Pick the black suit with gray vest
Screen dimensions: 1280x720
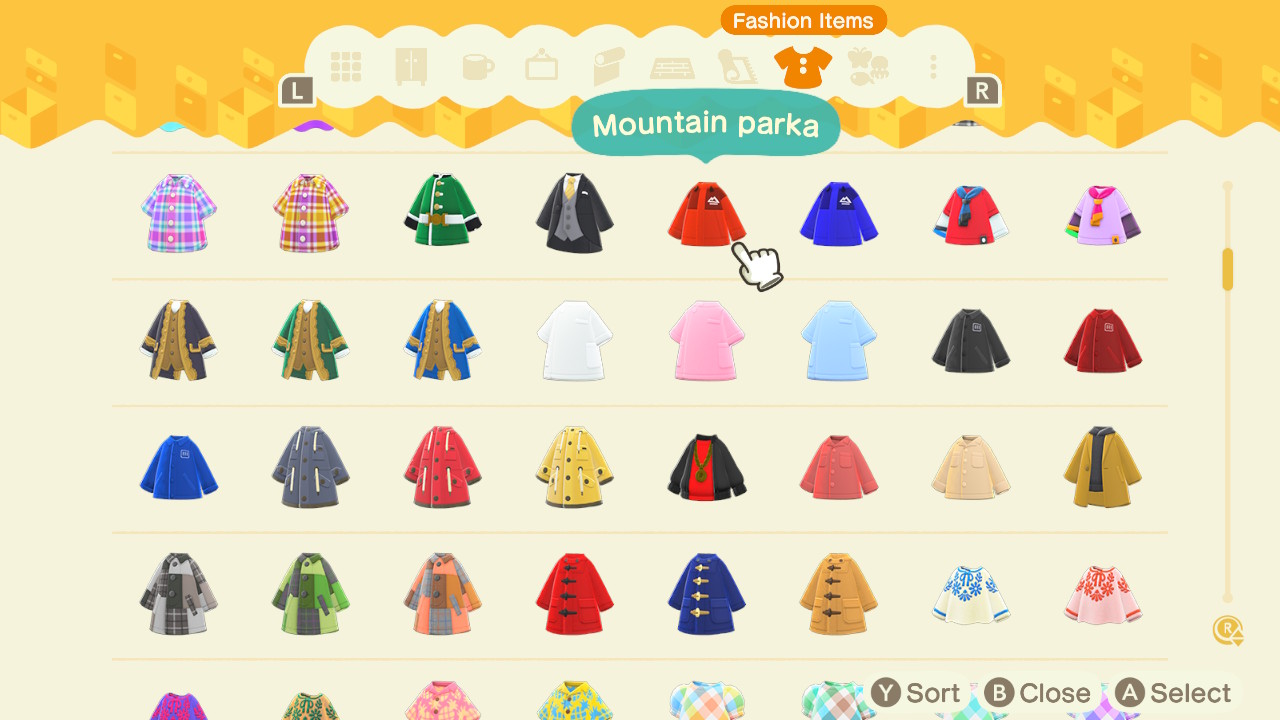[x=574, y=213]
